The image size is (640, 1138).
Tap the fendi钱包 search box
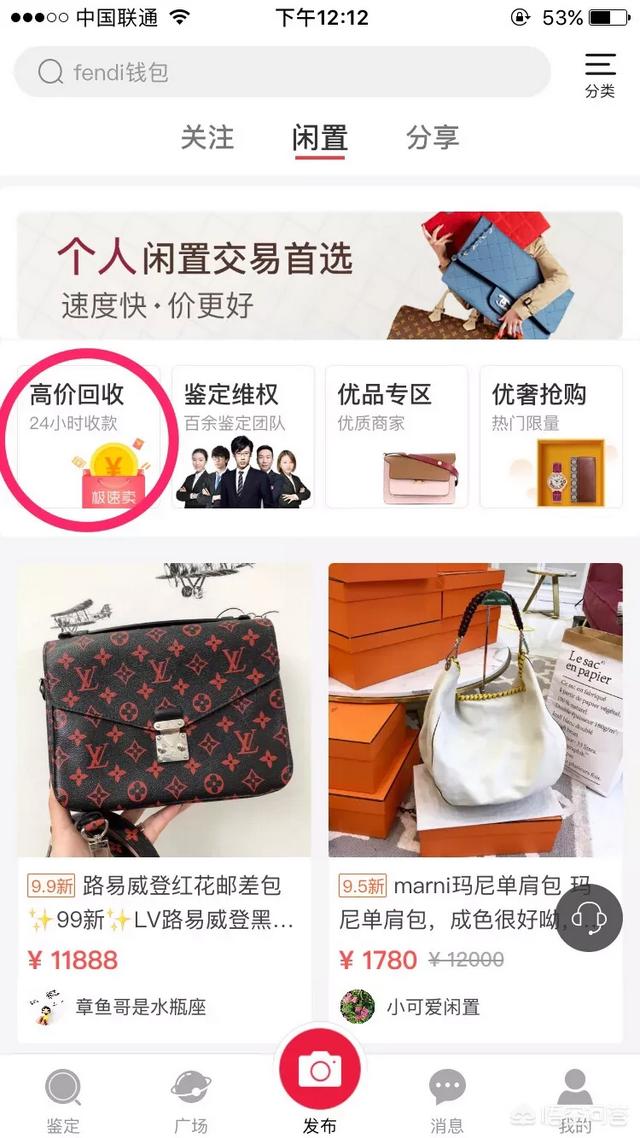click(282, 72)
